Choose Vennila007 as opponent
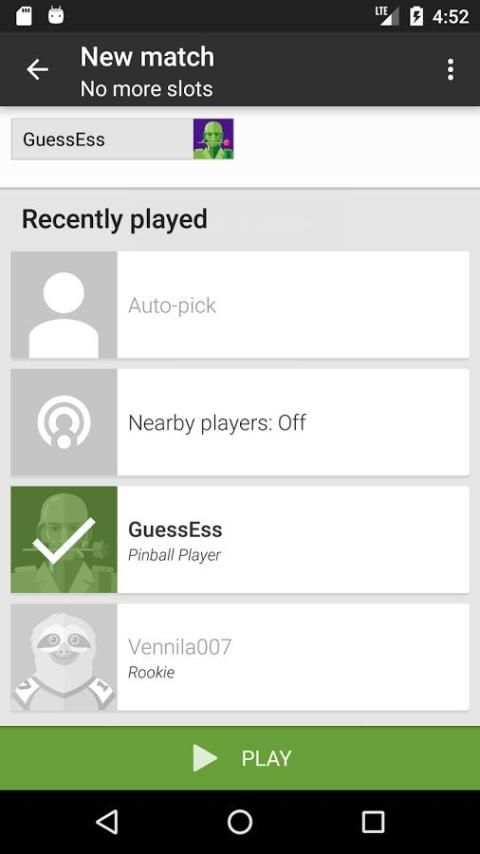Viewport: 480px width, 854px height. 240,657
